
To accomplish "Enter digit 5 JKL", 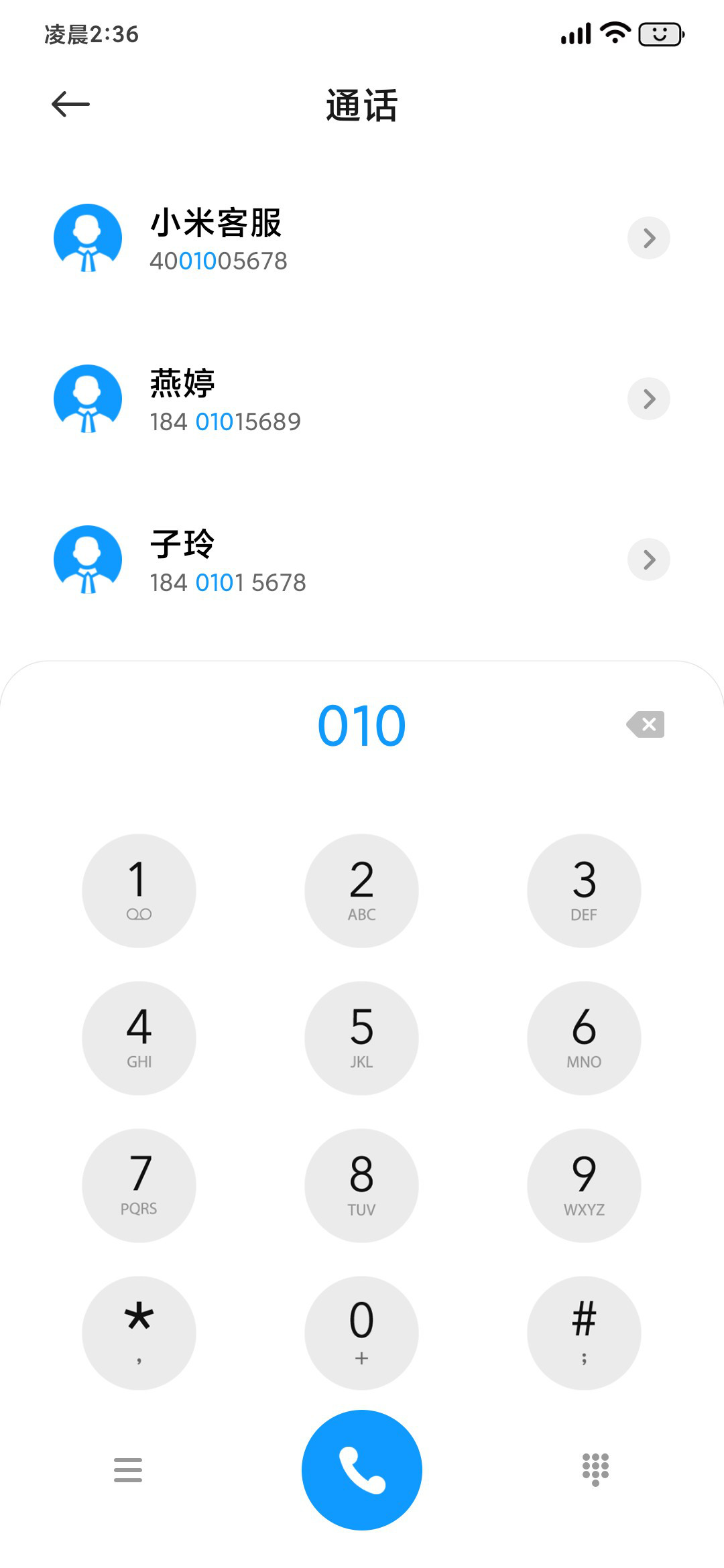I will 361,1038.
